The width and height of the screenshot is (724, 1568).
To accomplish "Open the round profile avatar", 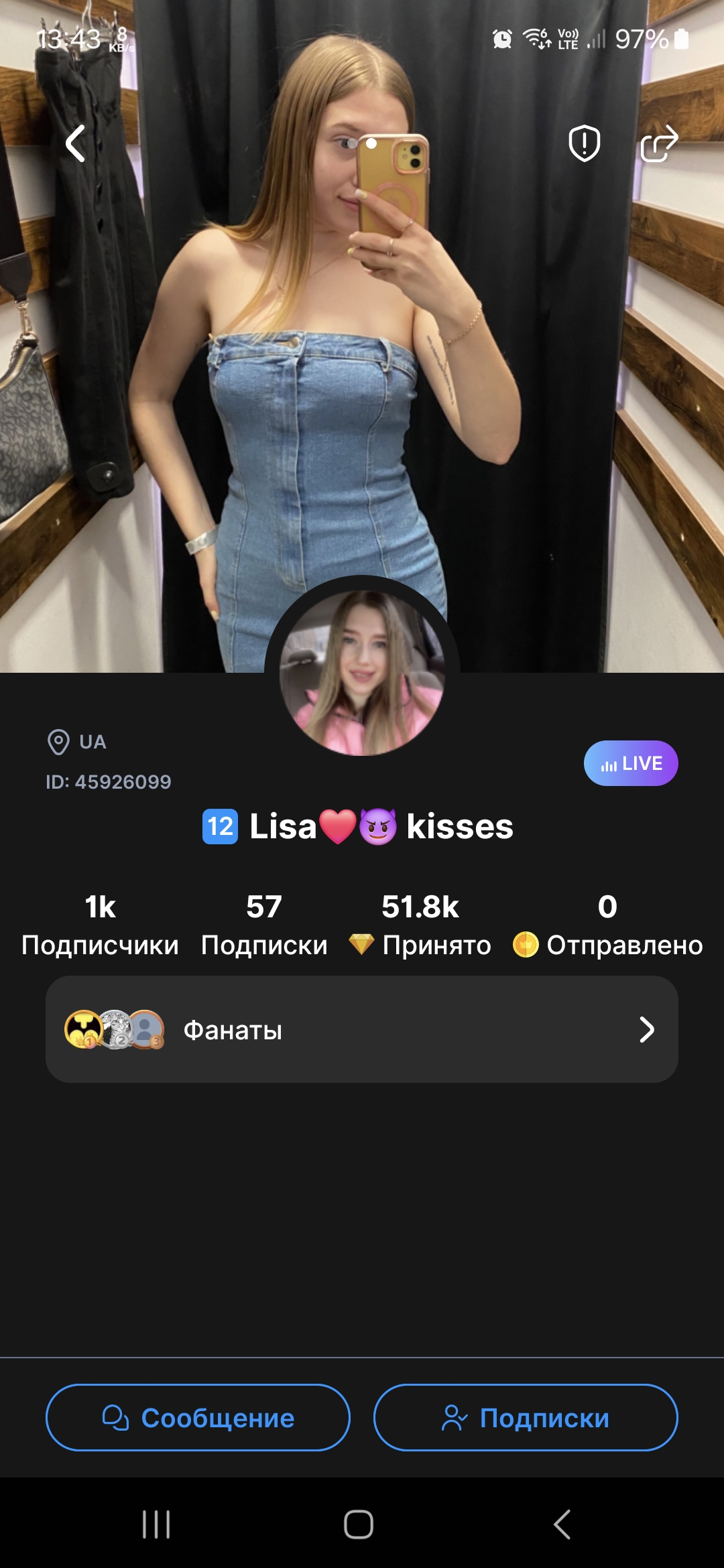I will (362, 673).
